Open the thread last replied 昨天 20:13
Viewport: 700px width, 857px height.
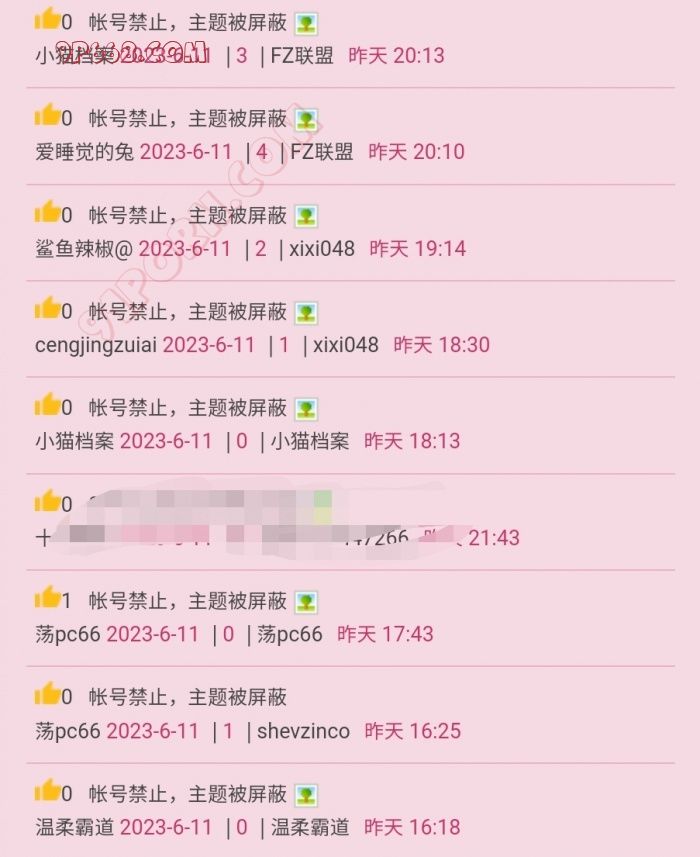pos(188,22)
